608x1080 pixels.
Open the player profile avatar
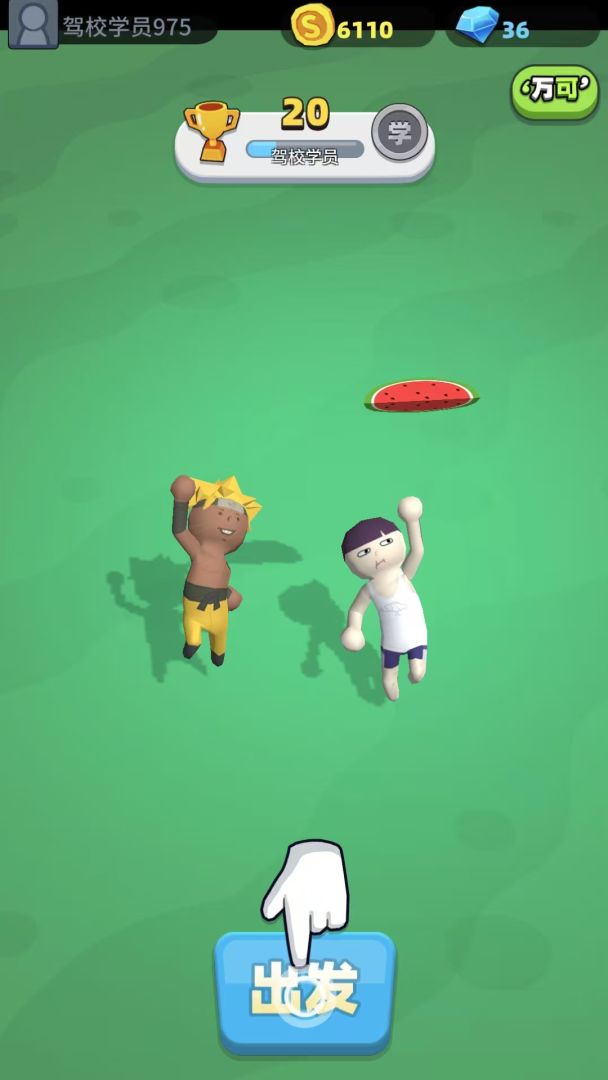[32, 24]
